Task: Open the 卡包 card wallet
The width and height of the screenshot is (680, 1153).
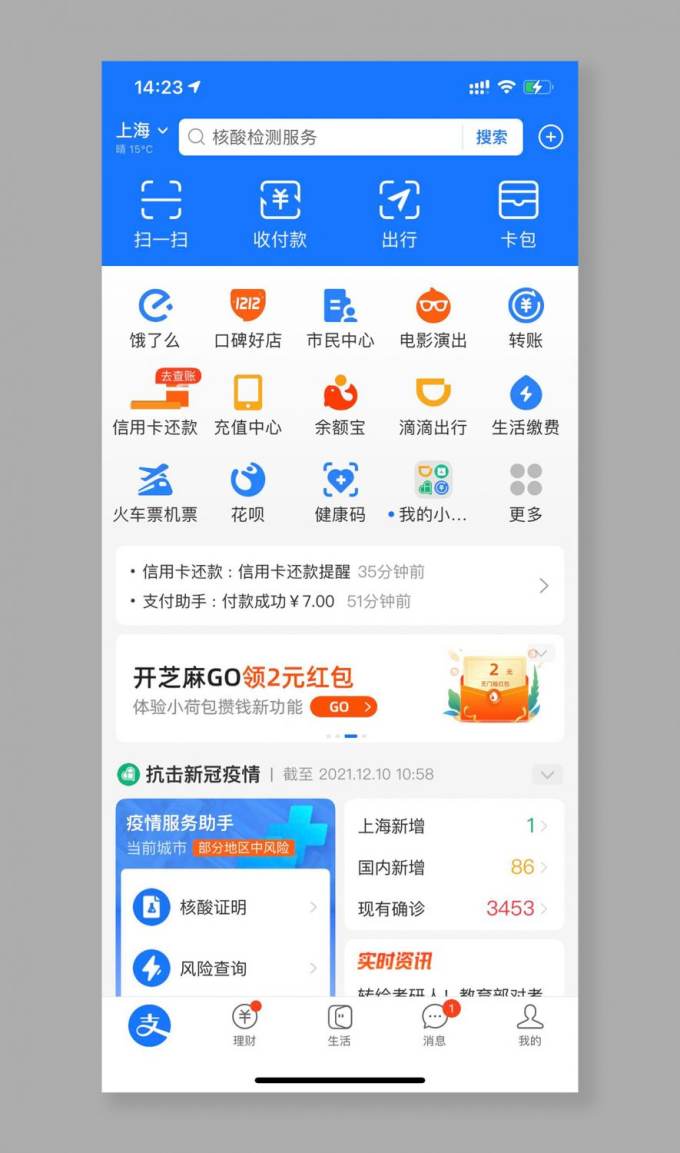Action: tap(518, 214)
